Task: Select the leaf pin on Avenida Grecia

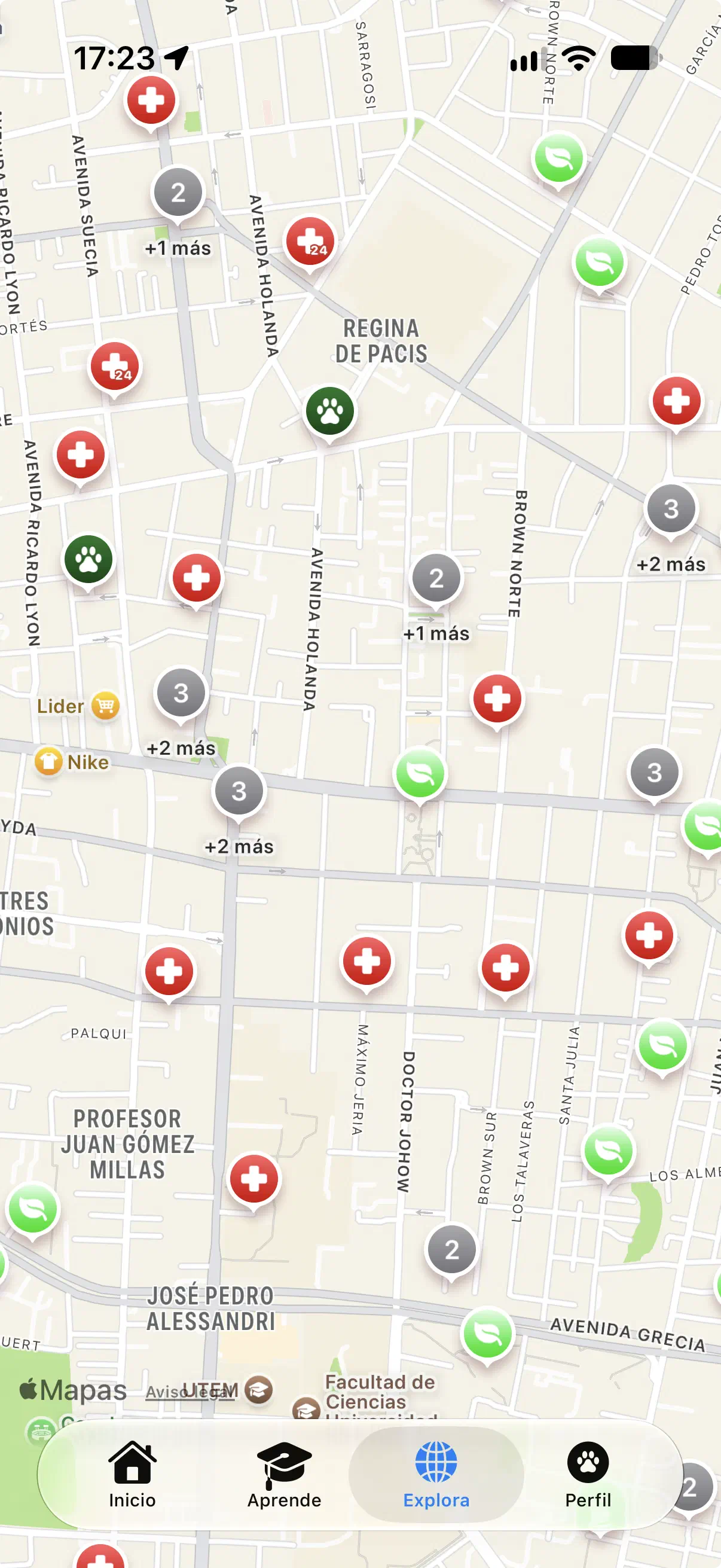Action: coord(487,1333)
